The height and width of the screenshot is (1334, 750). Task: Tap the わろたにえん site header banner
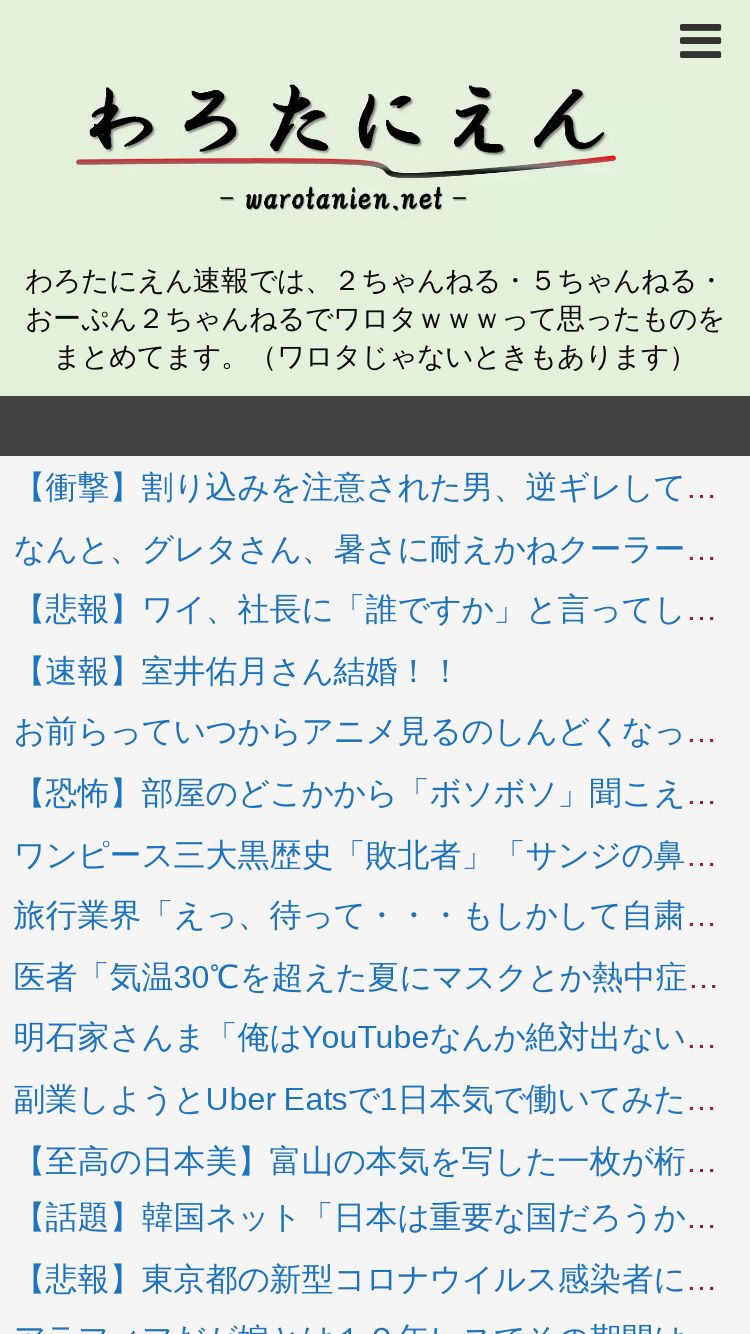click(x=346, y=147)
